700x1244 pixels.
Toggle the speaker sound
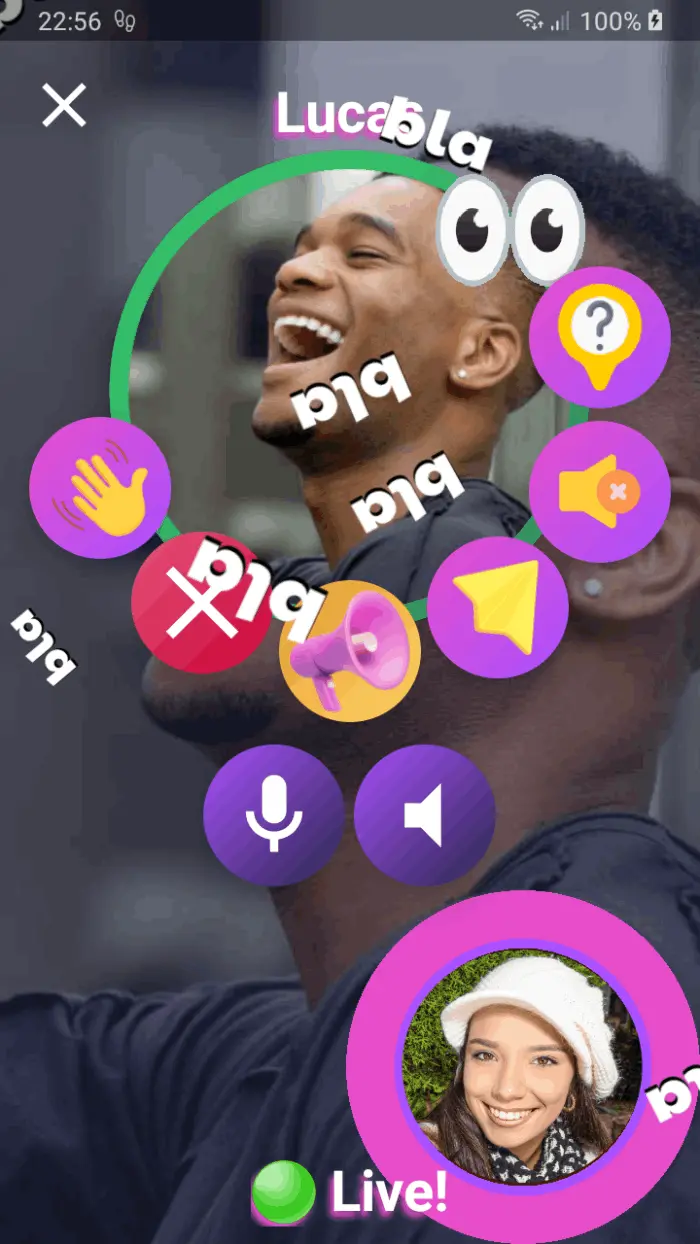(424, 815)
